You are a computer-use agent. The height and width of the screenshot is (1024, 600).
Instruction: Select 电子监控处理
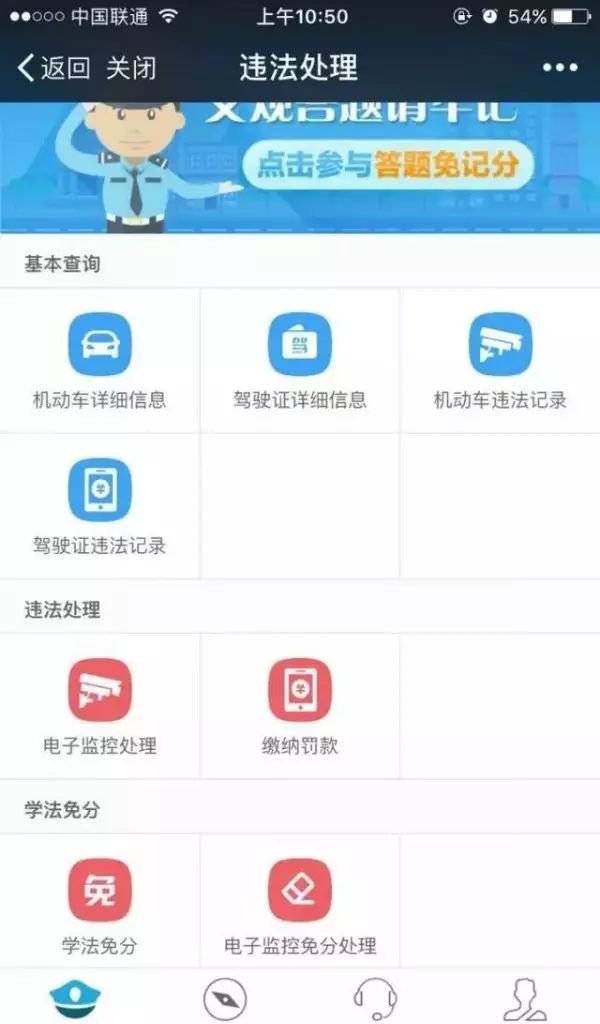coord(99,706)
